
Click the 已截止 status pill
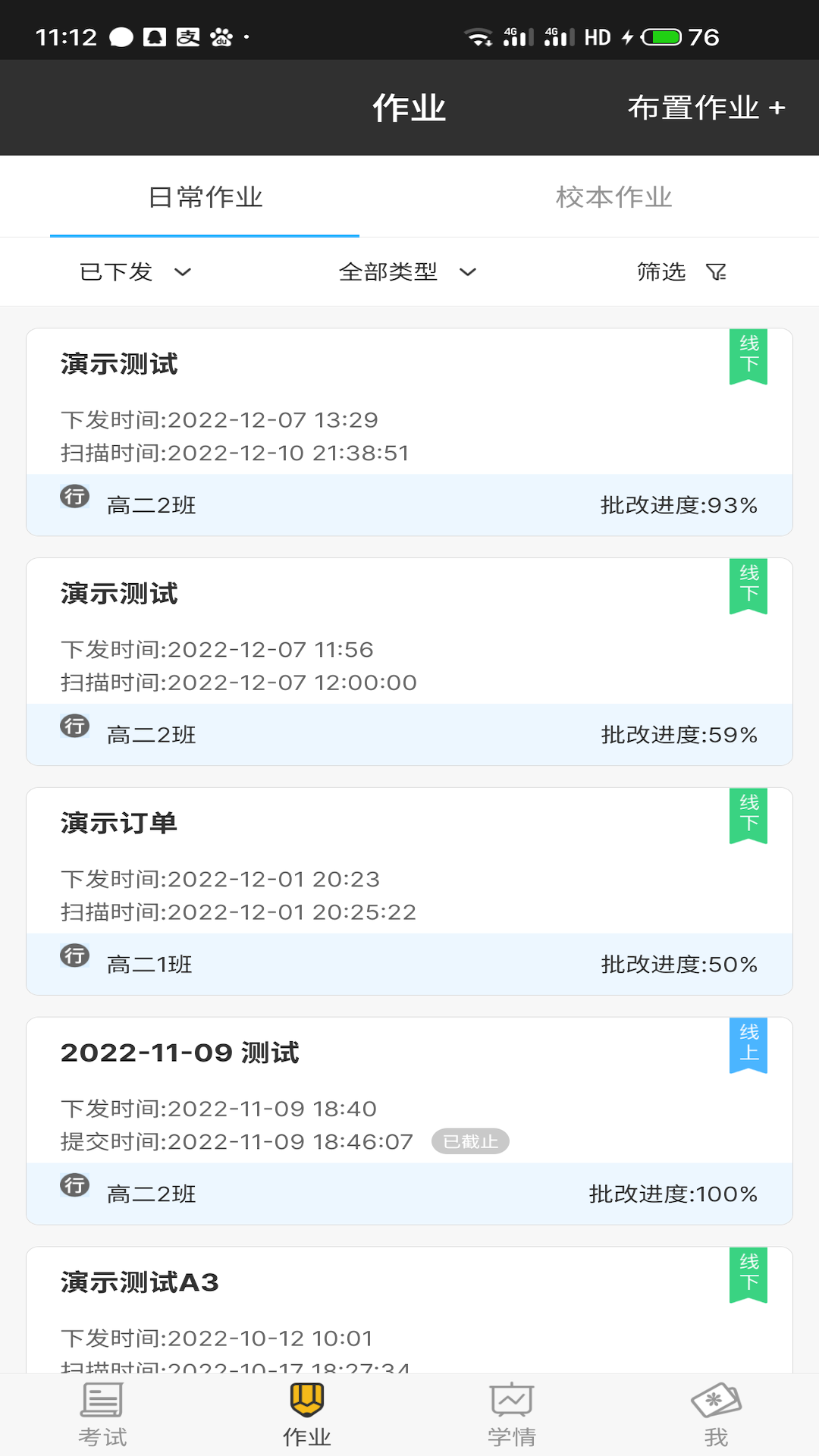click(470, 1141)
